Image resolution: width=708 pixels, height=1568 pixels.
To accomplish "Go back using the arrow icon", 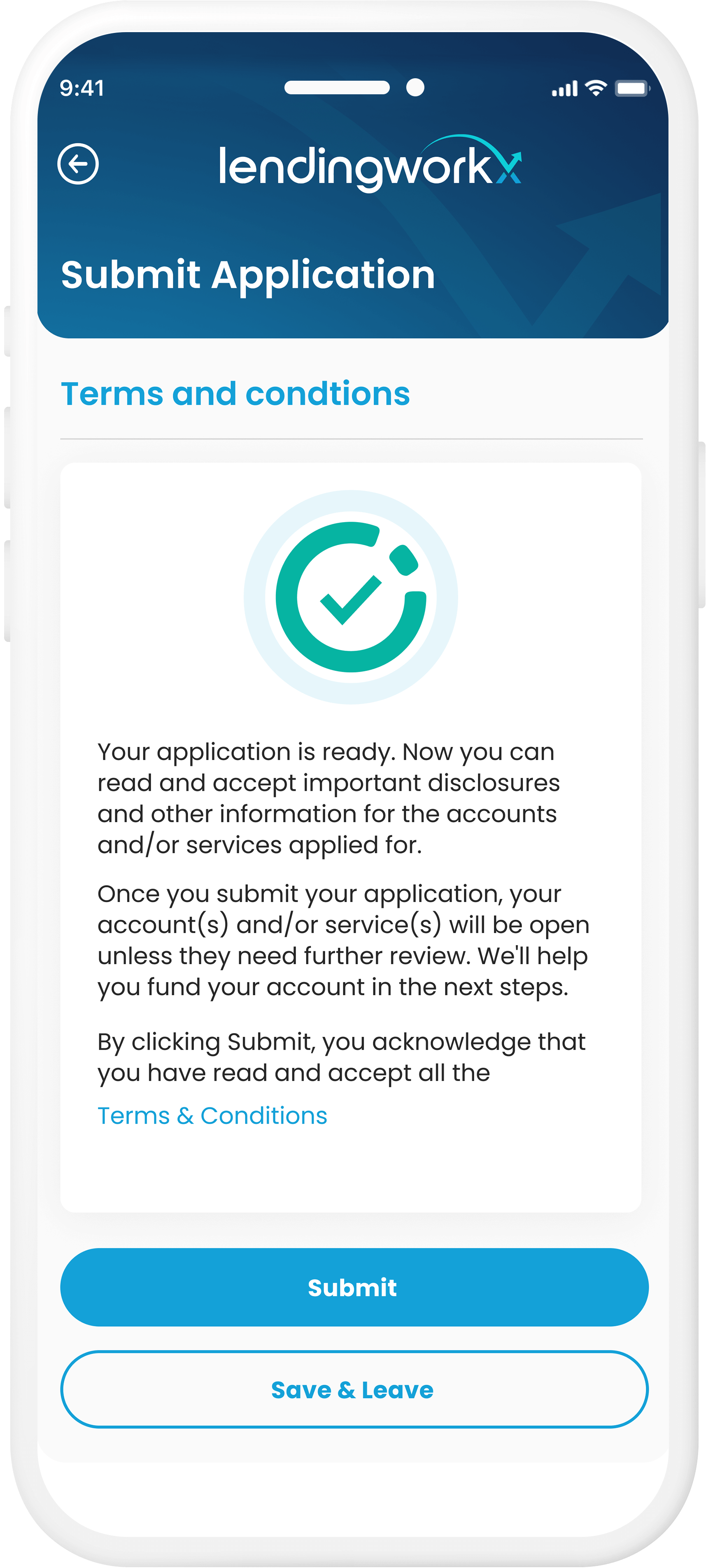I will pyautogui.click(x=78, y=164).
